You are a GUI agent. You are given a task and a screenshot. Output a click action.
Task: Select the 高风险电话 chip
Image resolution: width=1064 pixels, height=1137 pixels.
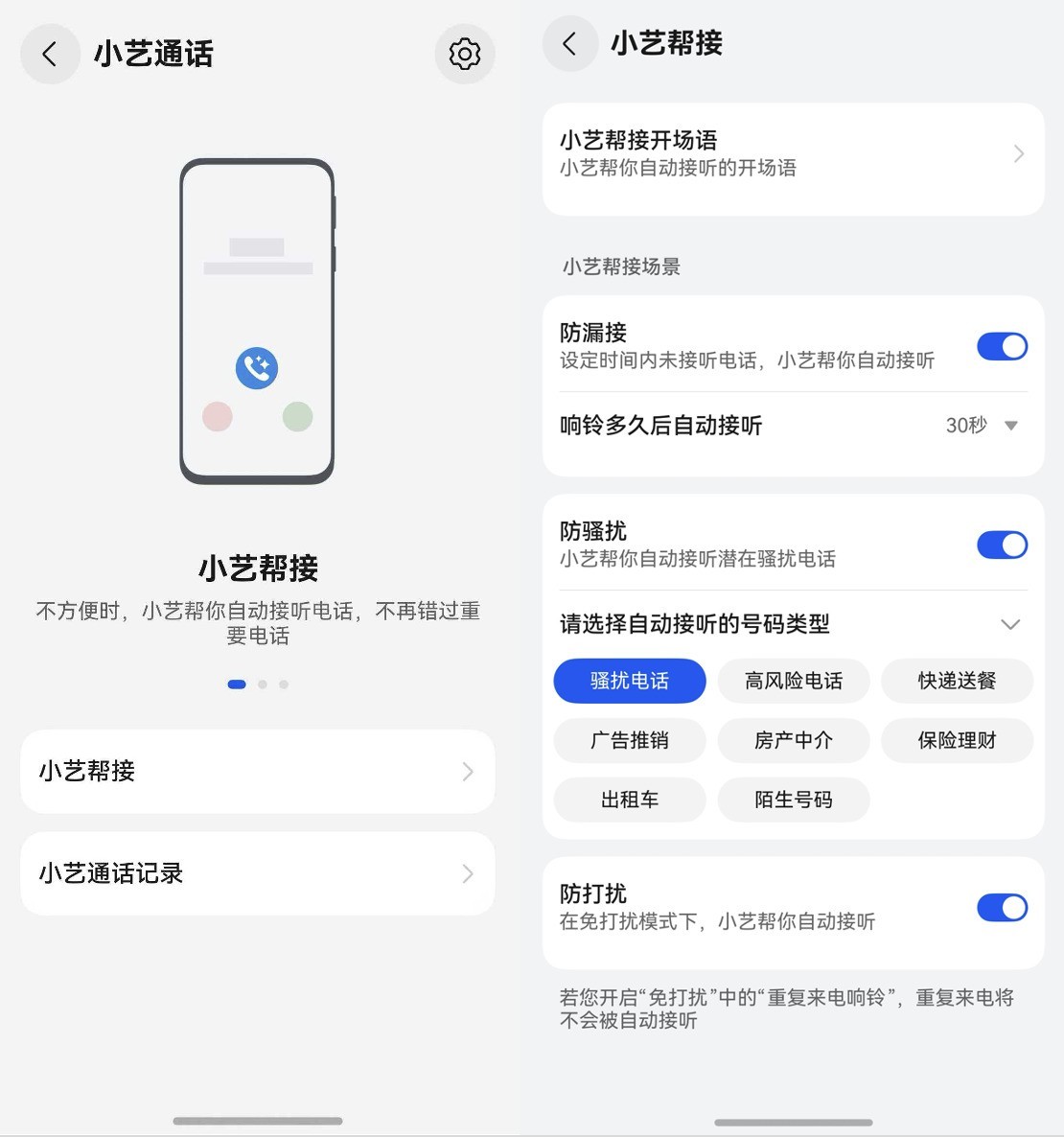tap(793, 681)
